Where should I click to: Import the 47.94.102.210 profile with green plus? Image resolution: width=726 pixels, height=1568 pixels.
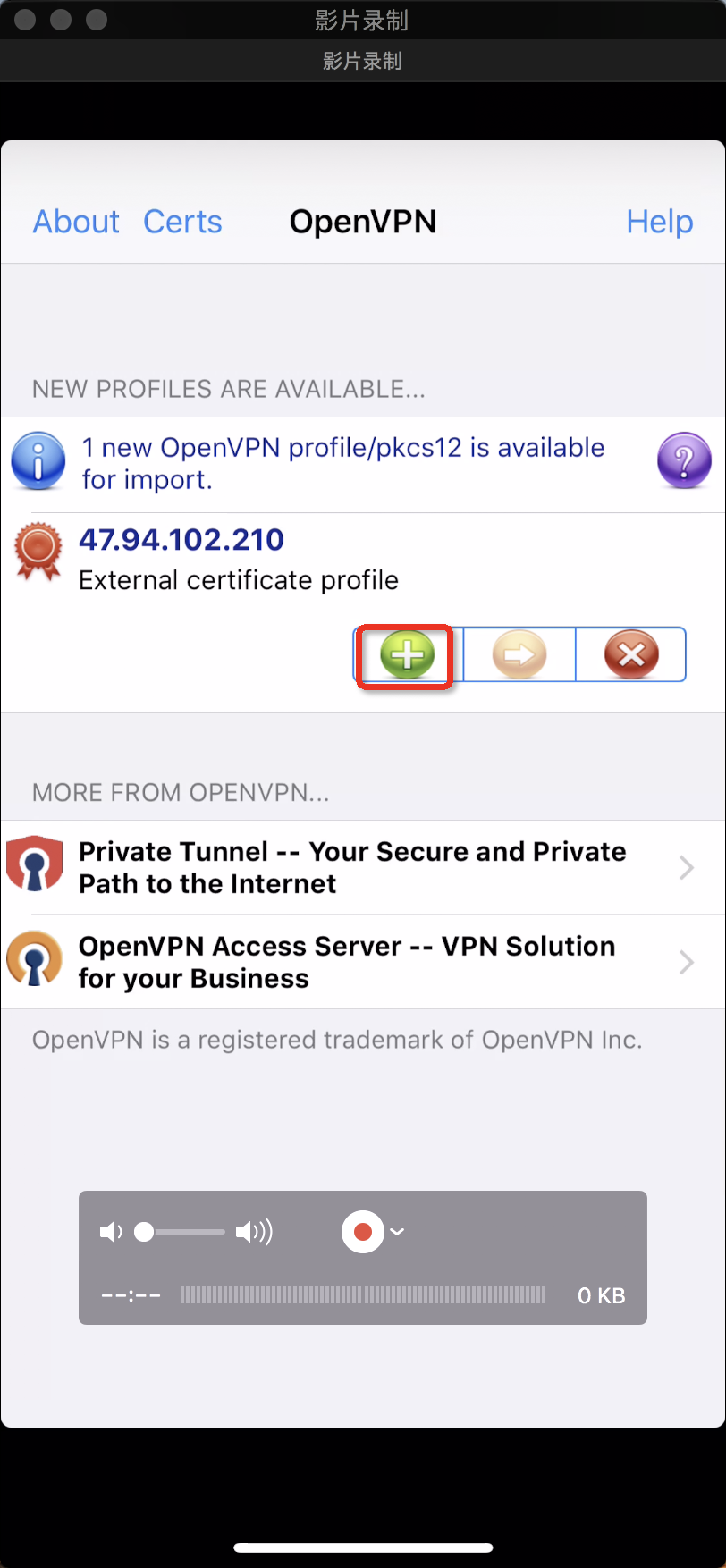(407, 655)
